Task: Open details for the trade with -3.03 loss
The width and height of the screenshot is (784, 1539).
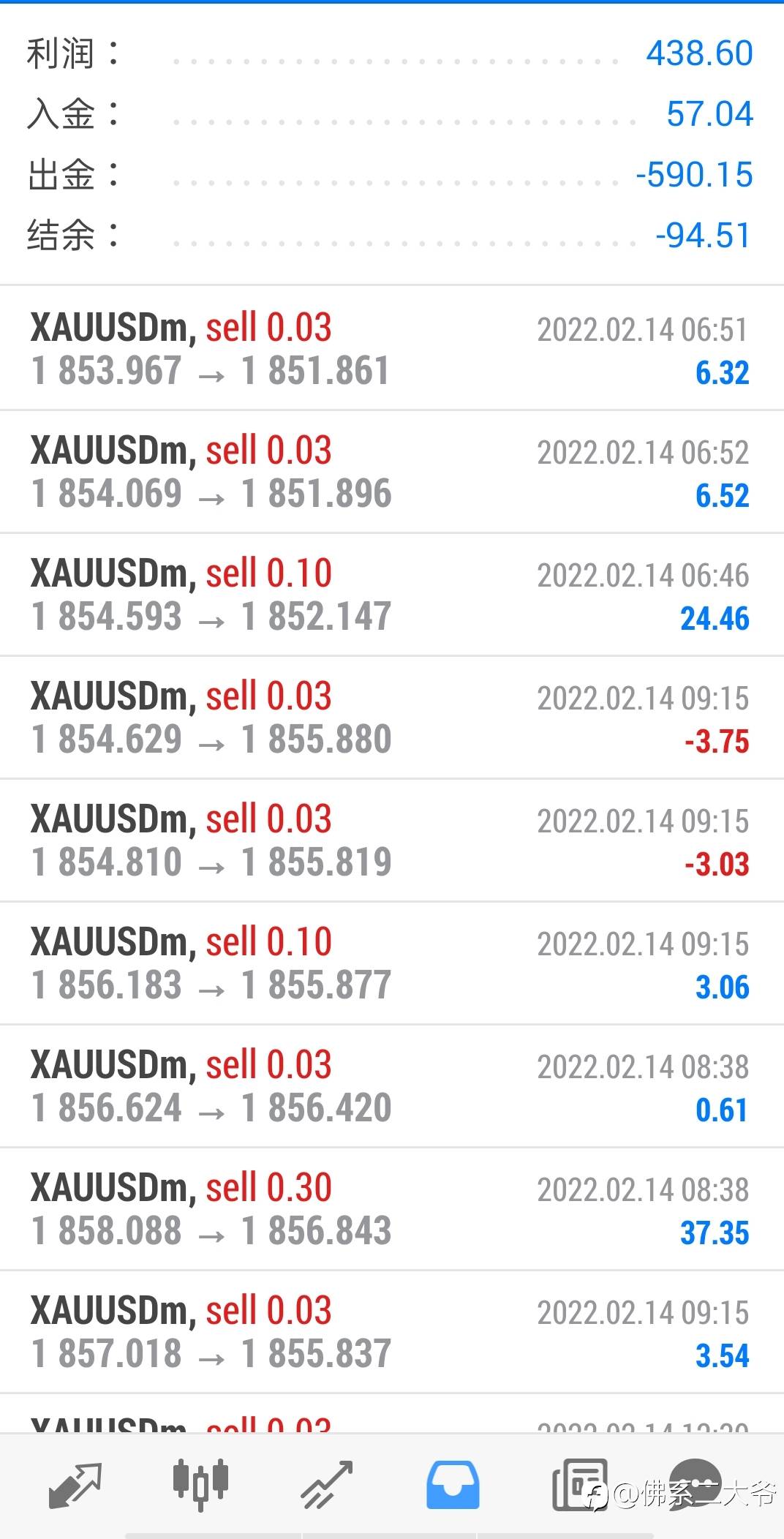Action: tap(392, 840)
